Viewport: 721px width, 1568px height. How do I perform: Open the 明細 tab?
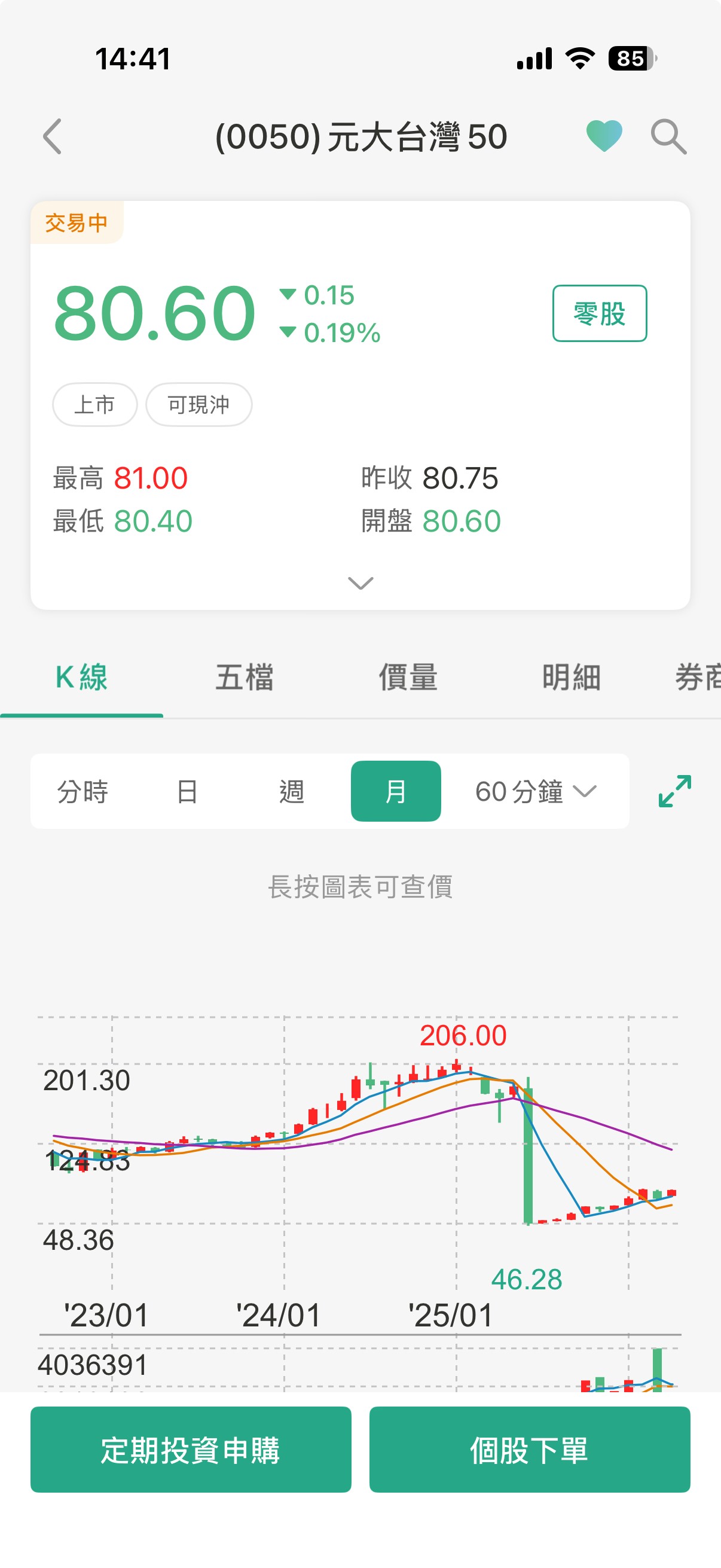click(571, 678)
